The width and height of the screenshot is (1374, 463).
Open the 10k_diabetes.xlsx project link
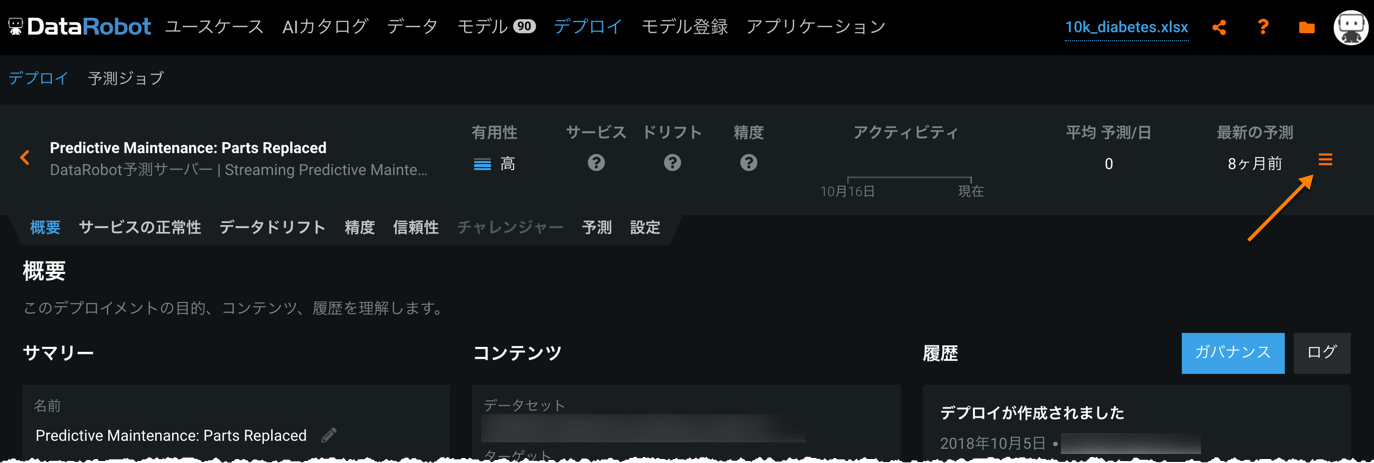pyautogui.click(x=1126, y=27)
